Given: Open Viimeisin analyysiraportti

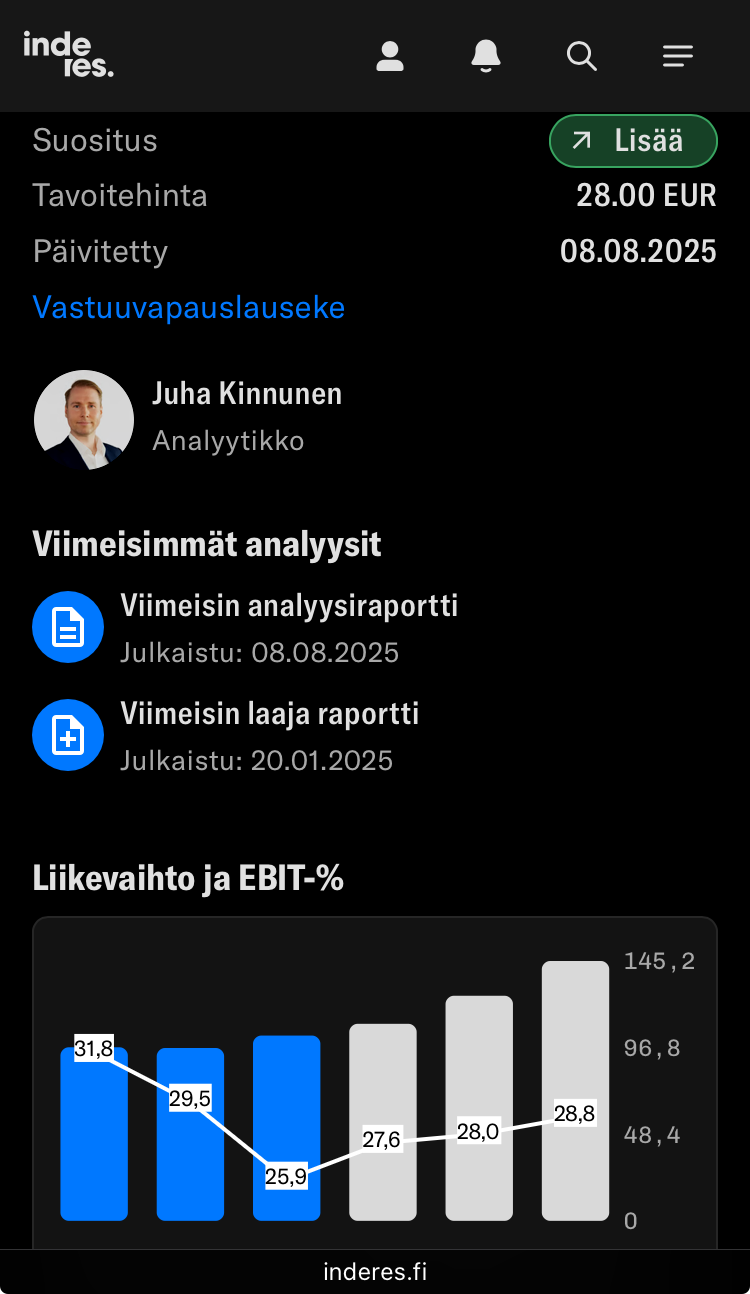Looking at the screenshot, I should pos(289,606).
